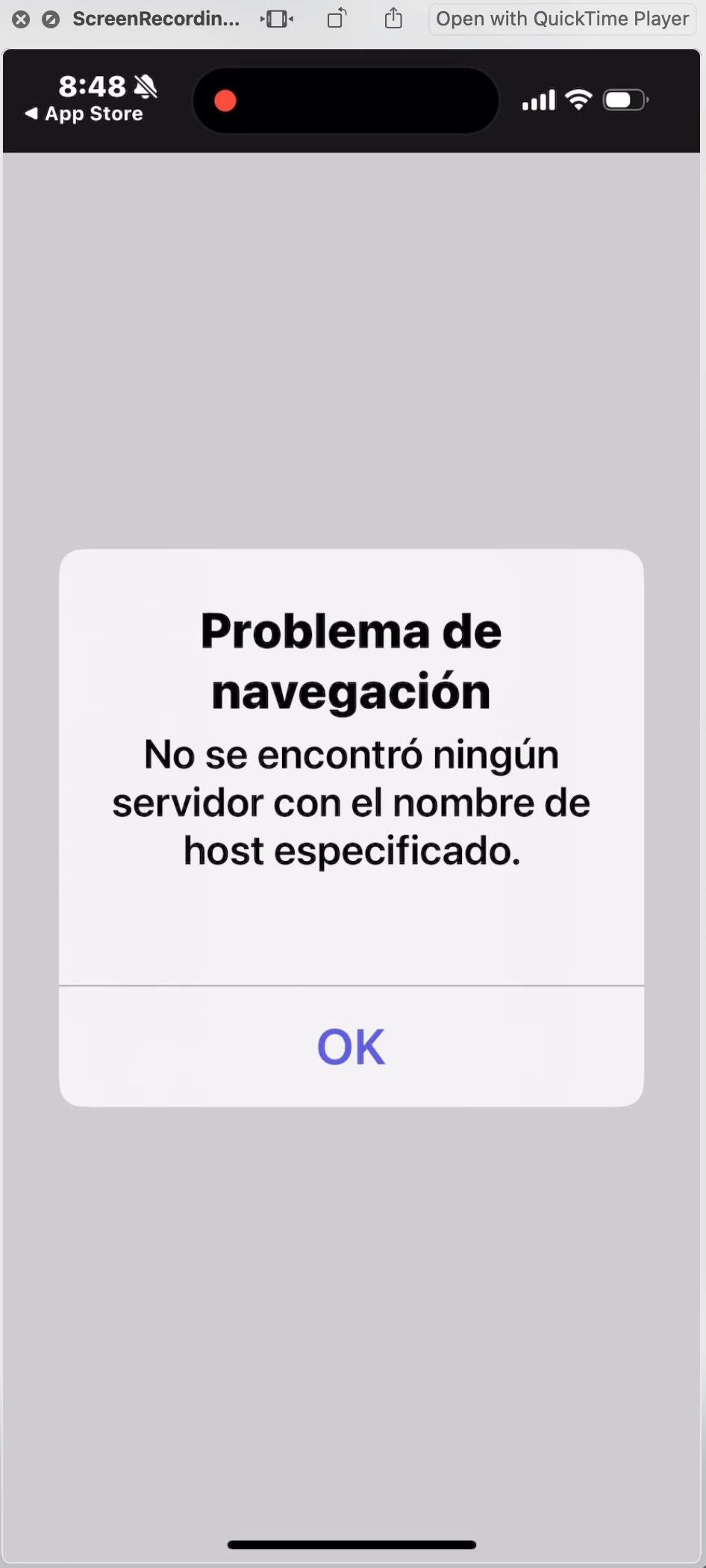This screenshot has width=706, height=1568.
Task: Open with QuickTime Player
Action: pyautogui.click(x=562, y=19)
